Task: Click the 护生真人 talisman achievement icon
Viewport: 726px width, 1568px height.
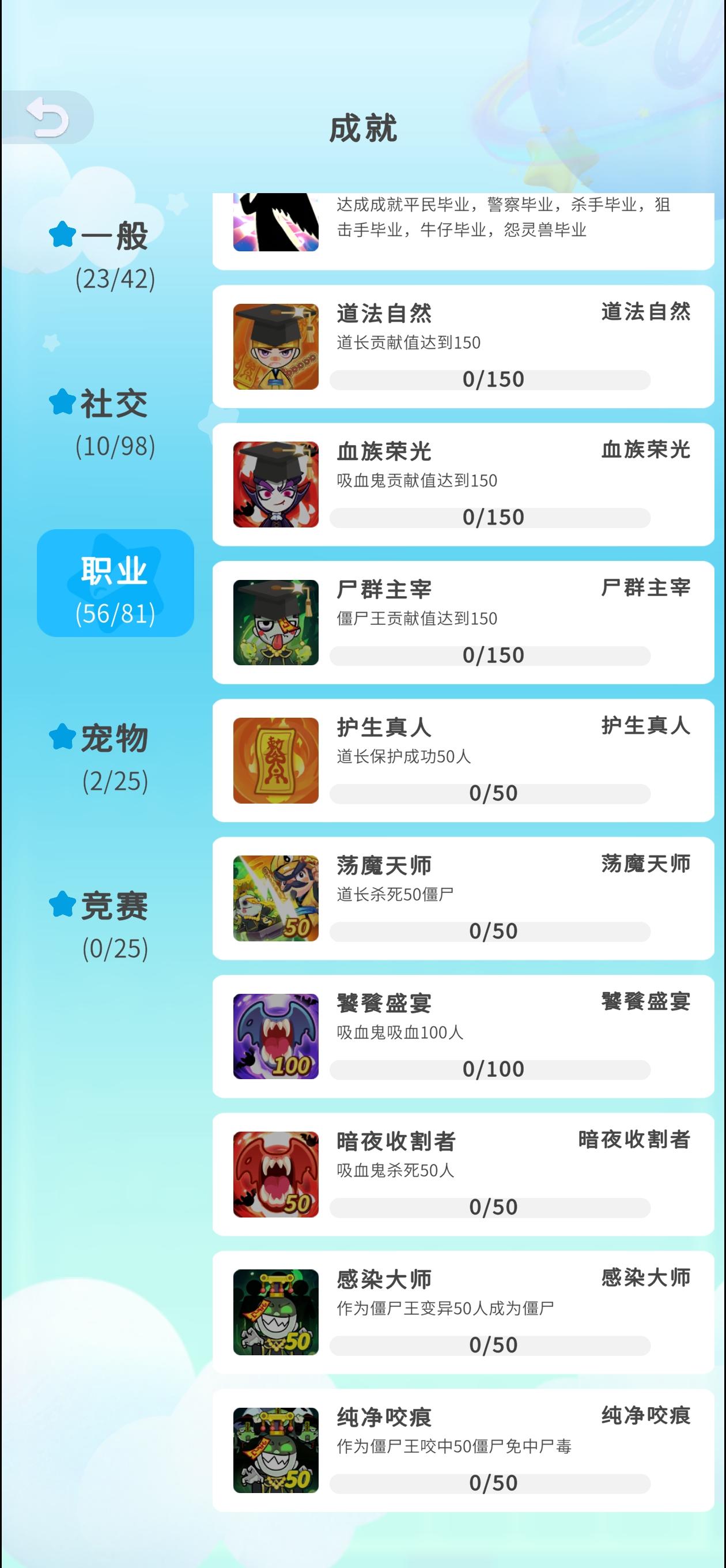Action: [x=275, y=760]
